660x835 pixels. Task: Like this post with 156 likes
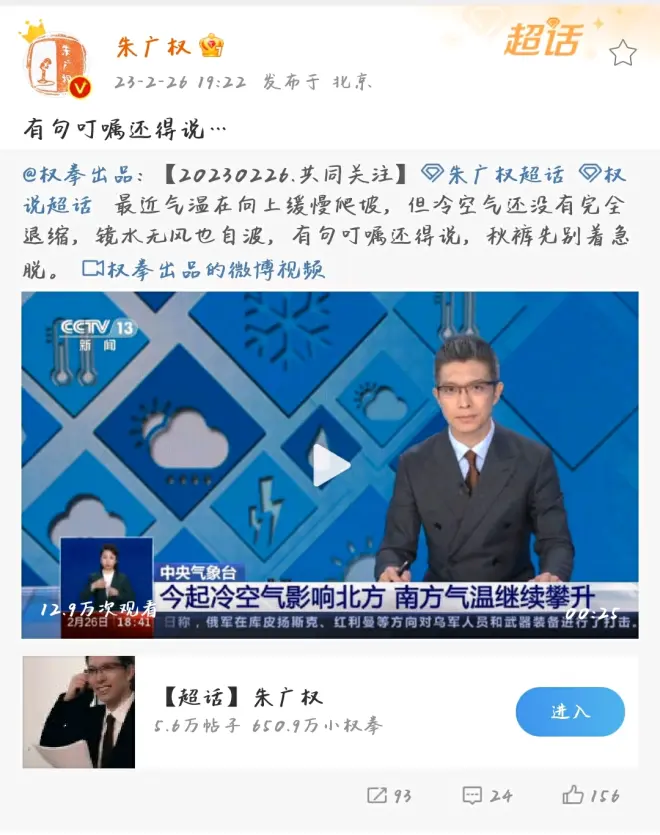pyautogui.click(x=590, y=796)
